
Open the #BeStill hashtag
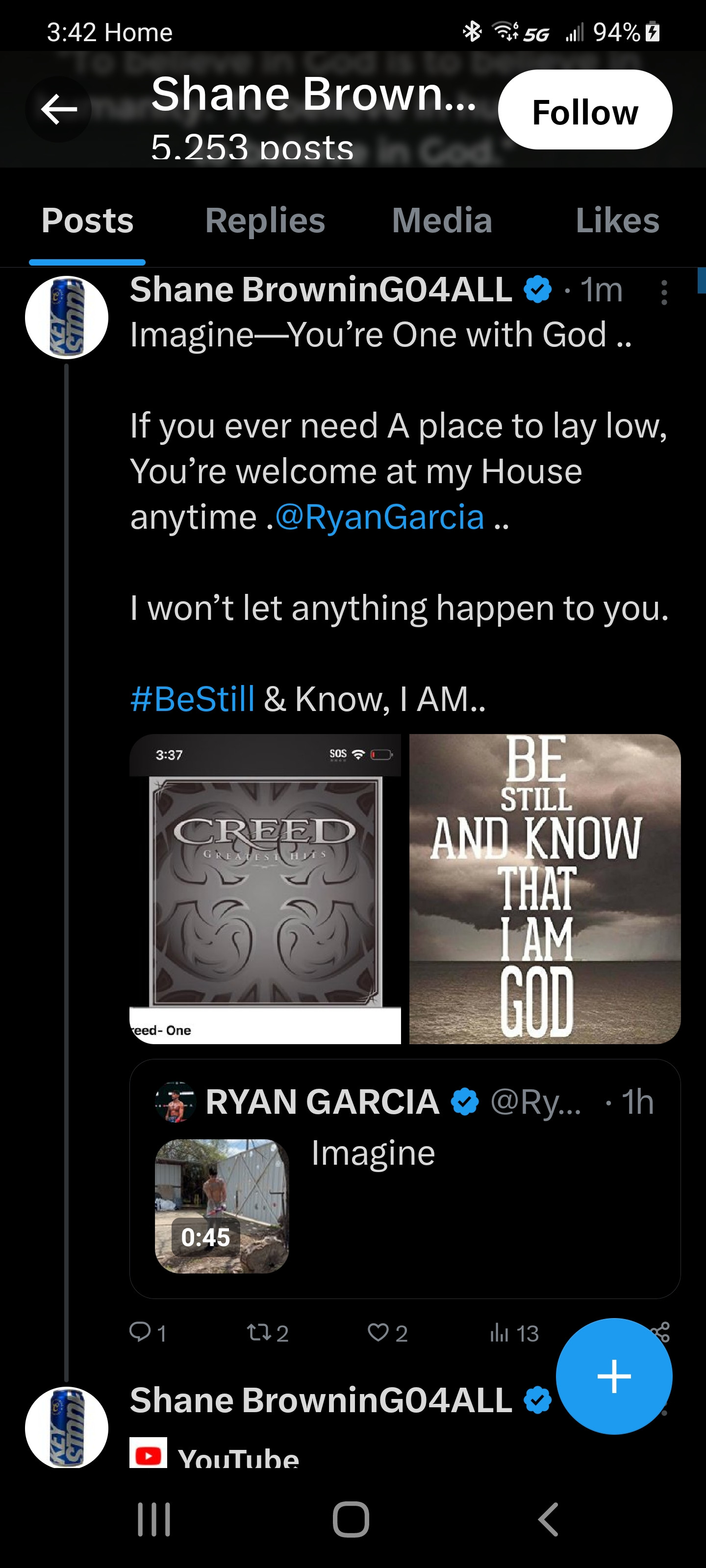[193, 699]
